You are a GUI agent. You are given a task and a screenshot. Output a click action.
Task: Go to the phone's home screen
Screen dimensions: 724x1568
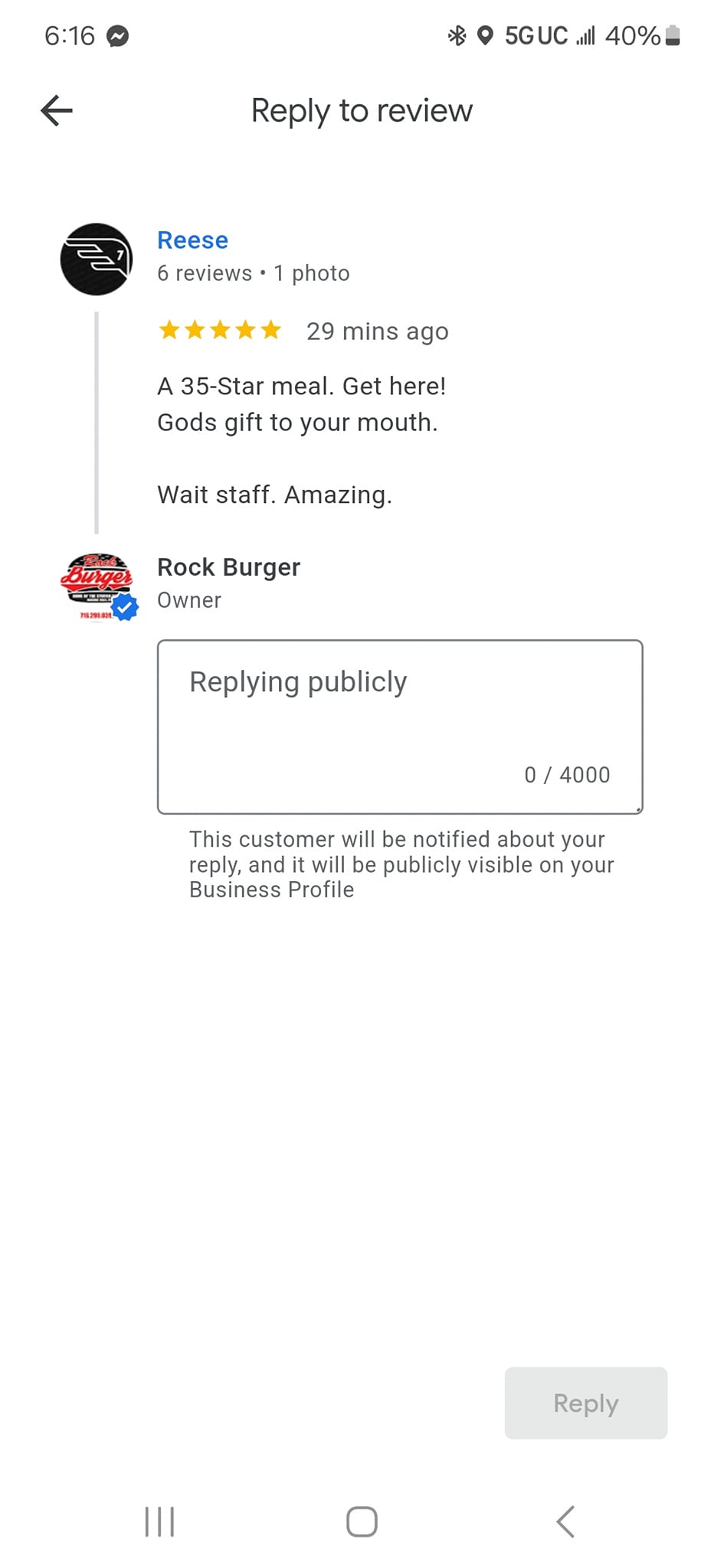[x=362, y=1521]
